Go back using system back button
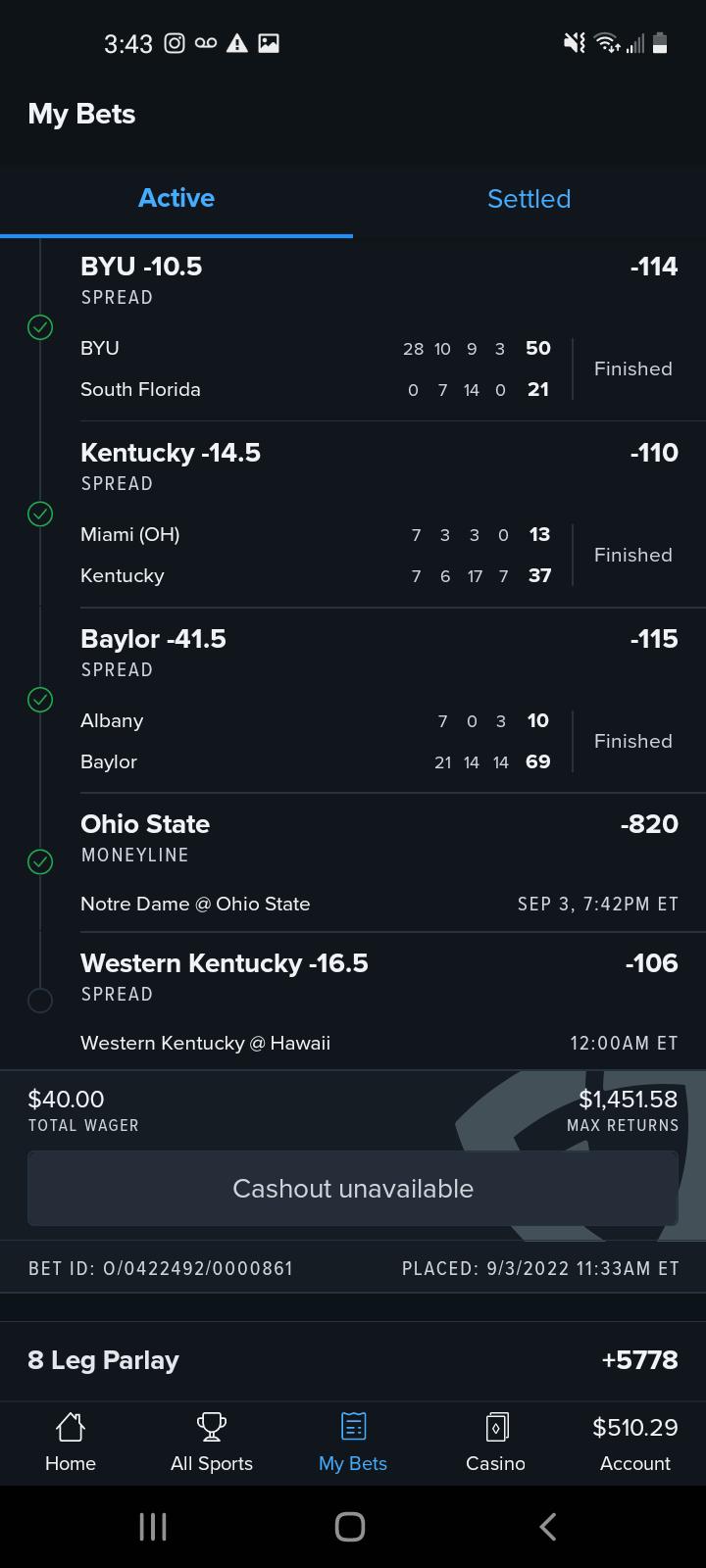706x1568 pixels. pyautogui.click(x=548, y=1526)
